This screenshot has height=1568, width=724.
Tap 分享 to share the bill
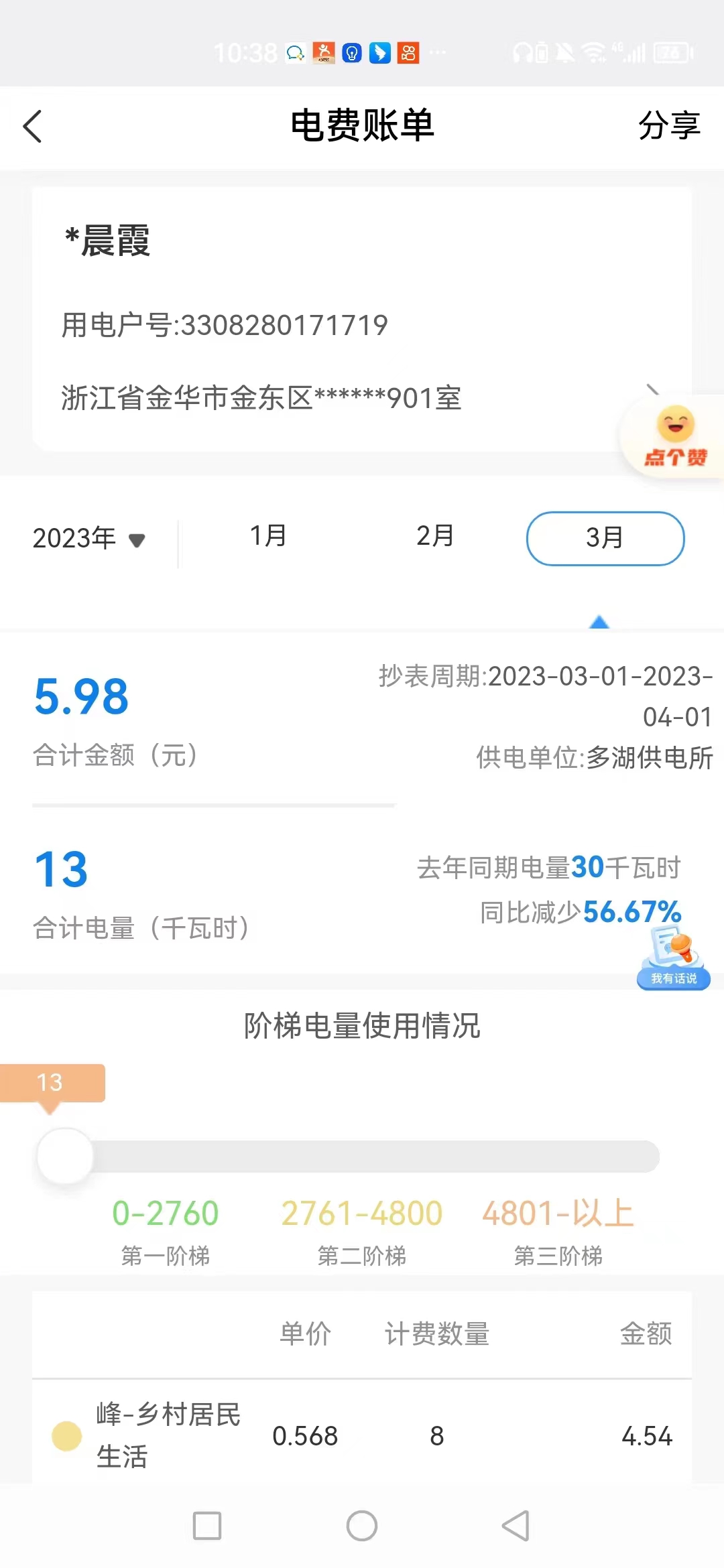tap(668, 126)
